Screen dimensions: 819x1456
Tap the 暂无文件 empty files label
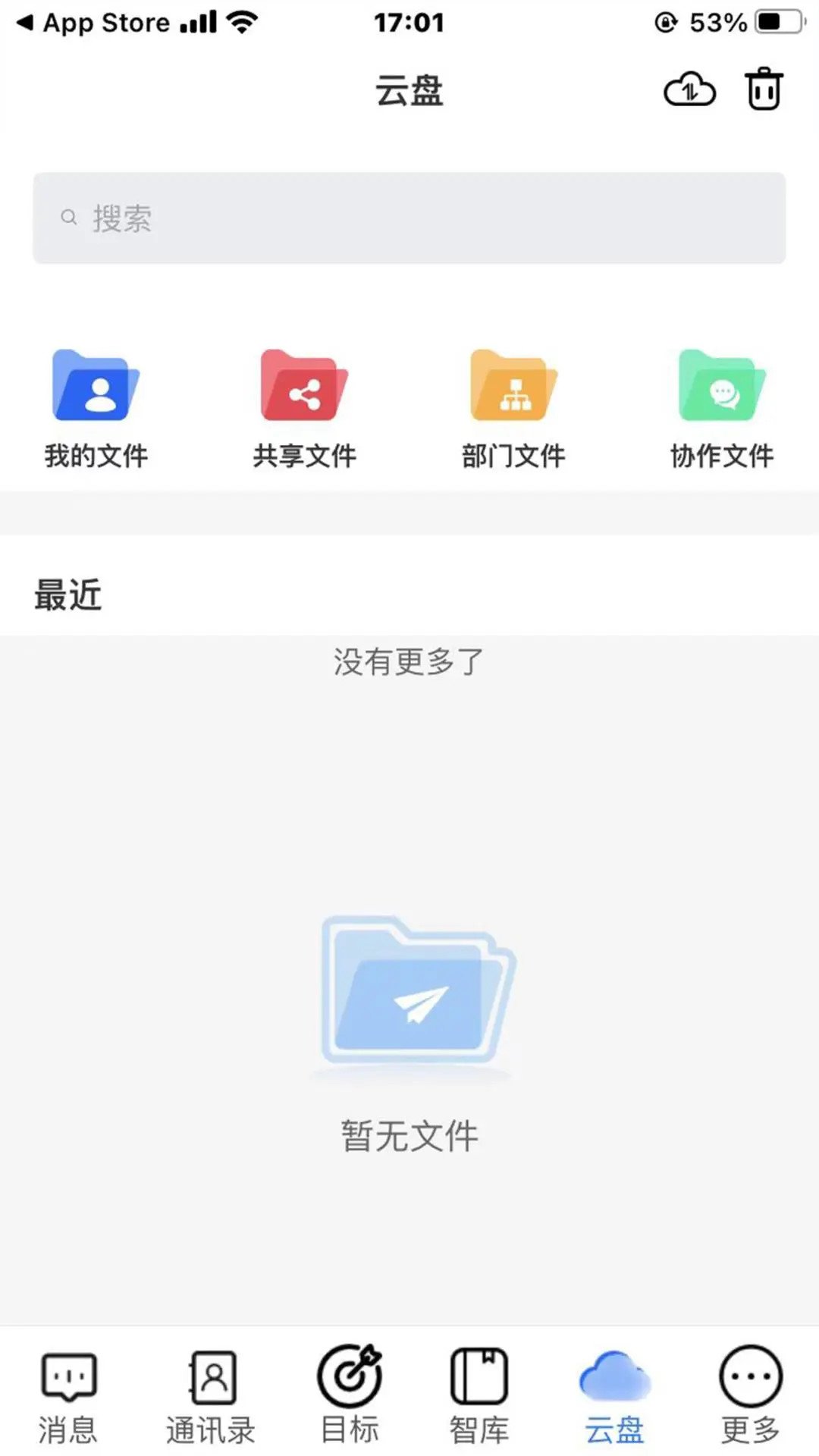408,1136
